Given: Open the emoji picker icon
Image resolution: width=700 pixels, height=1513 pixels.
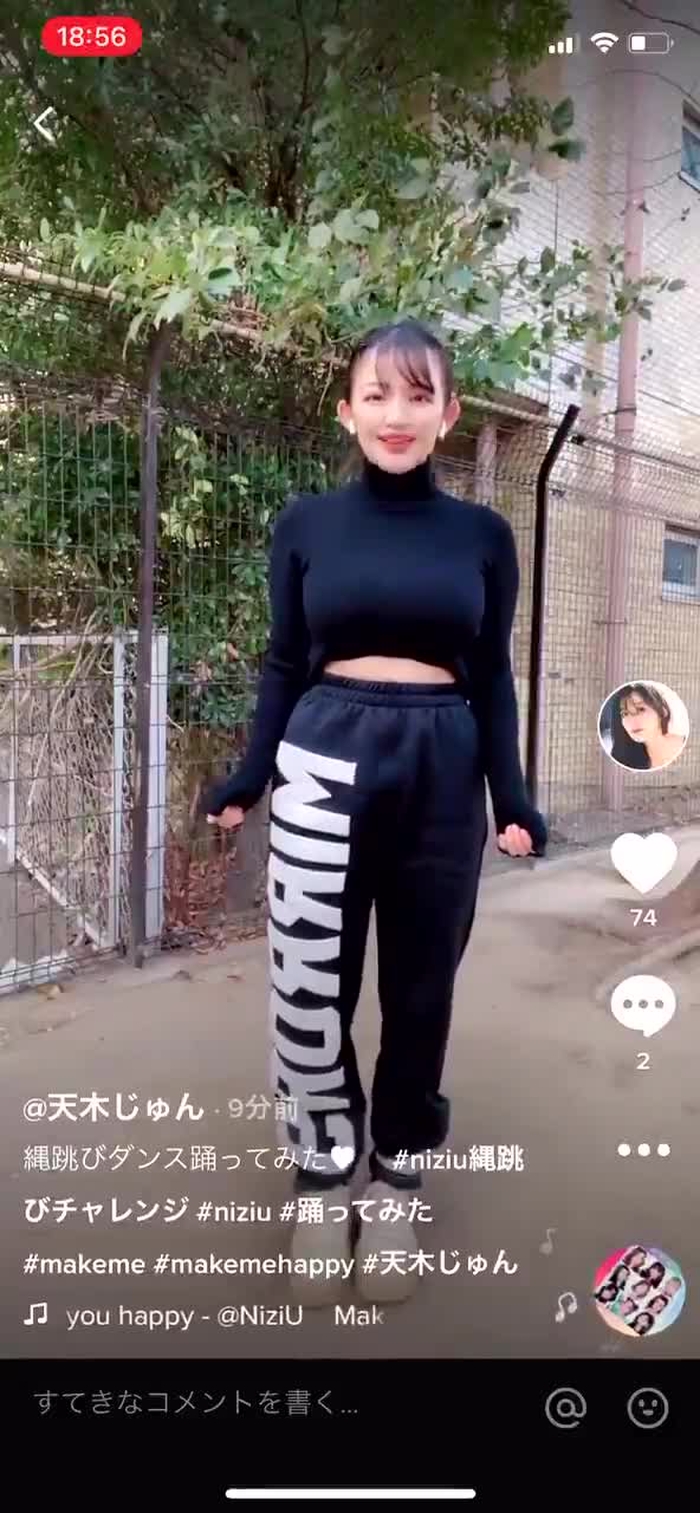Looking at the screenshot, I should coord(648,1408).
